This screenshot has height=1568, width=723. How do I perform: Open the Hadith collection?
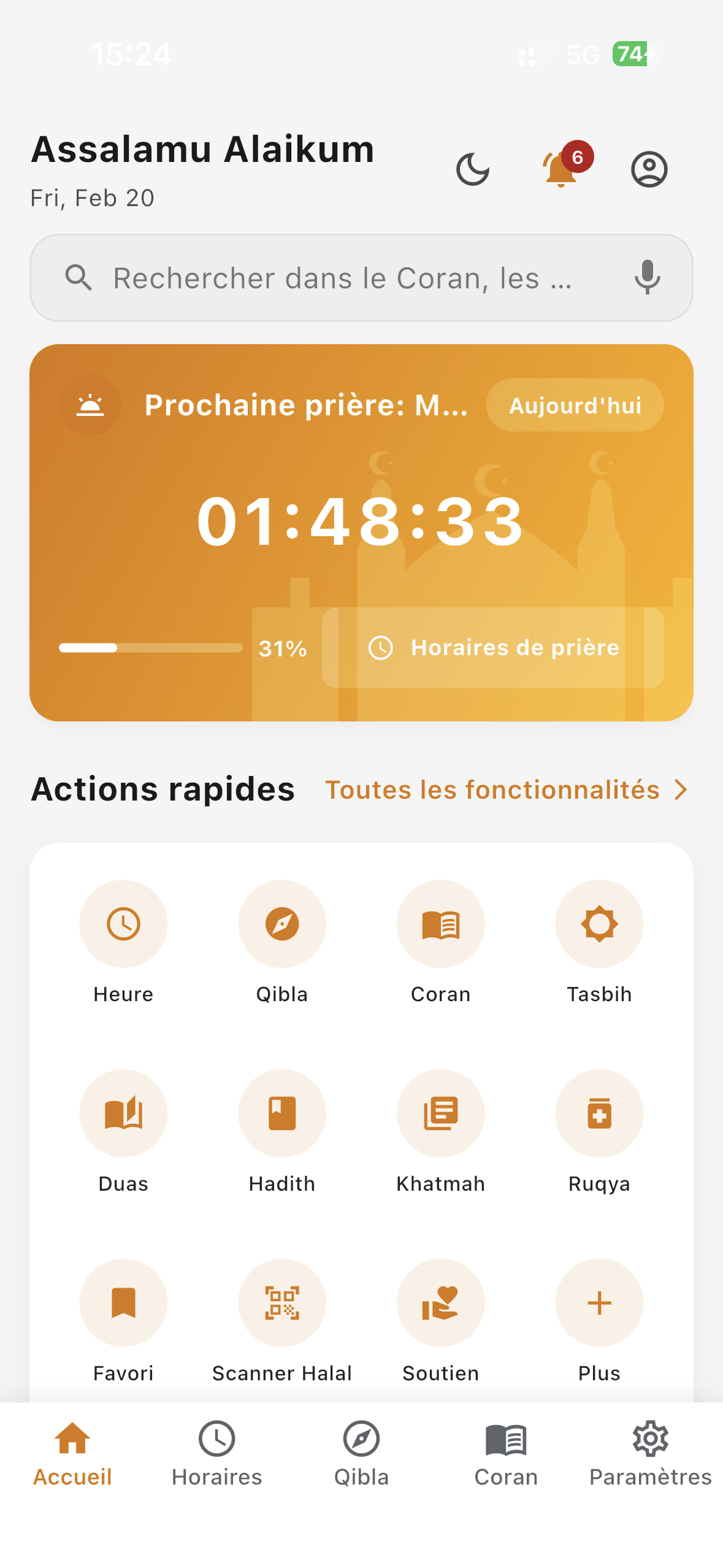click(281, 1113)
